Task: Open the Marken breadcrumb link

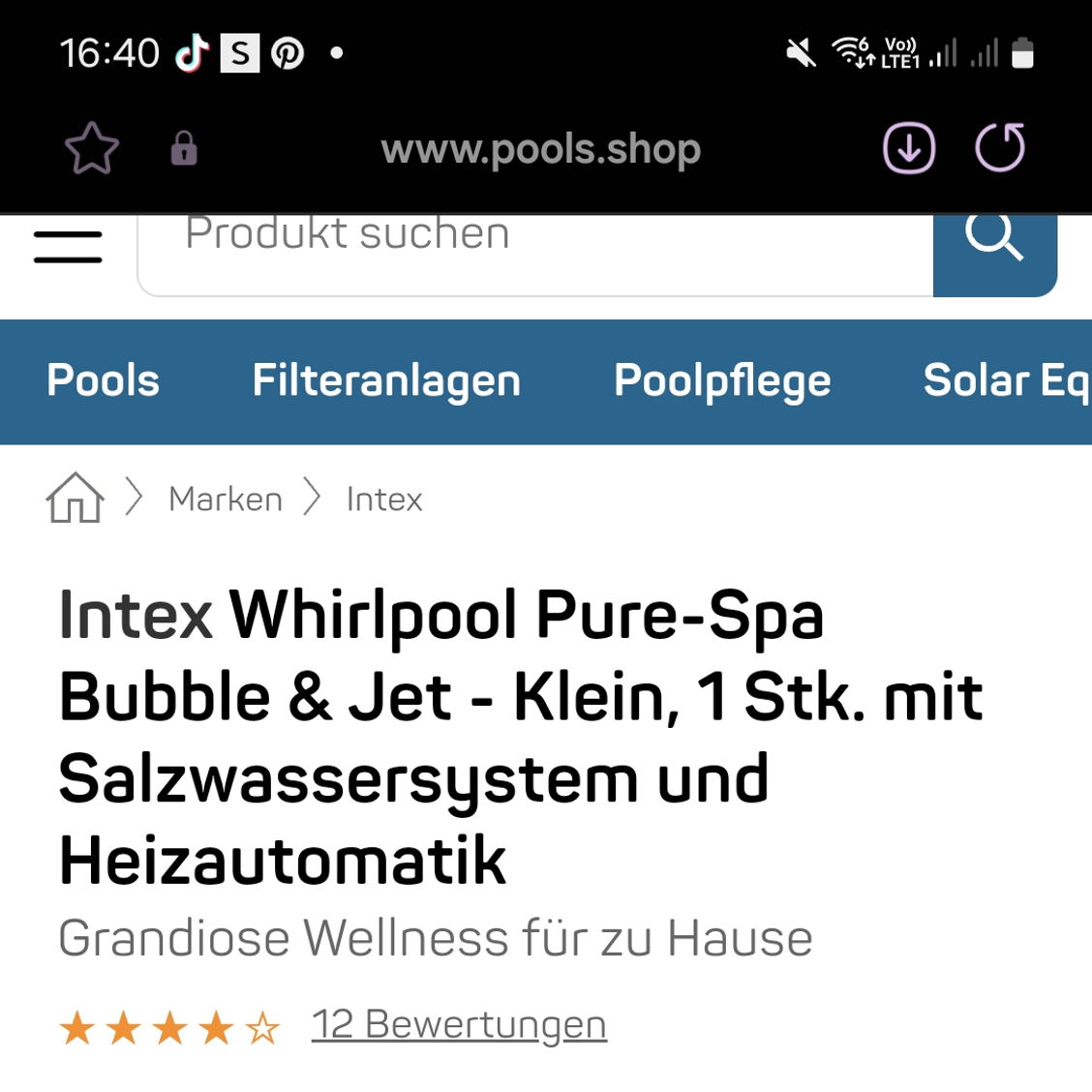Action: [226, 500]
